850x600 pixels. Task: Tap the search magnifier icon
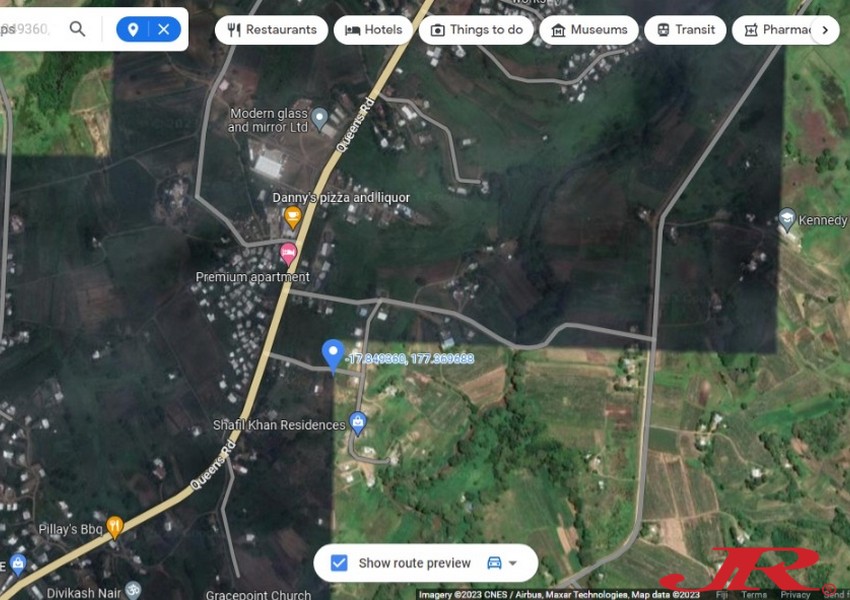[x=77, y=29]
